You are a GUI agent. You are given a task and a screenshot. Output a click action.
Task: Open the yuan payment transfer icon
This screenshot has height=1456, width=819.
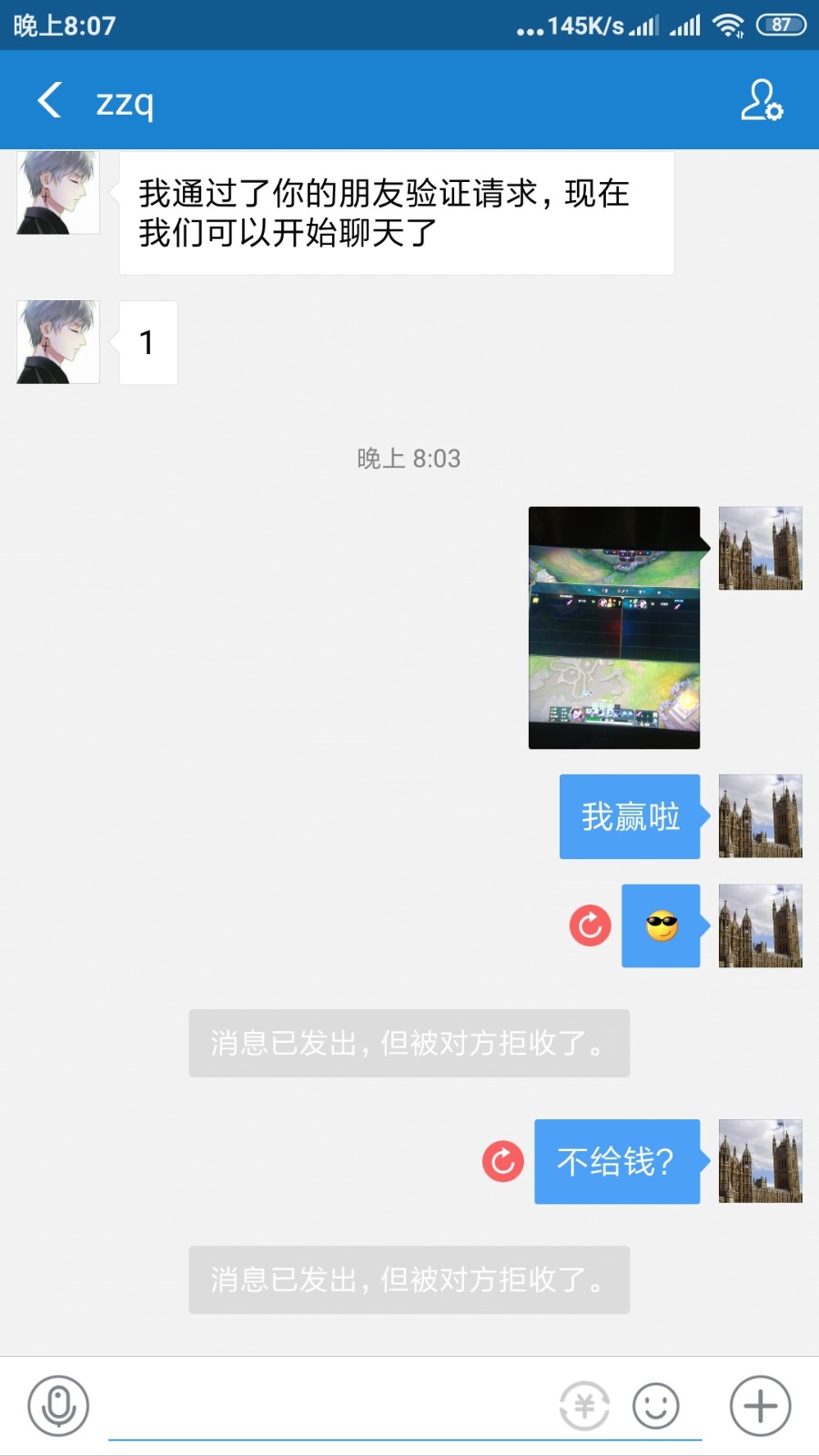pos(584,1406)
